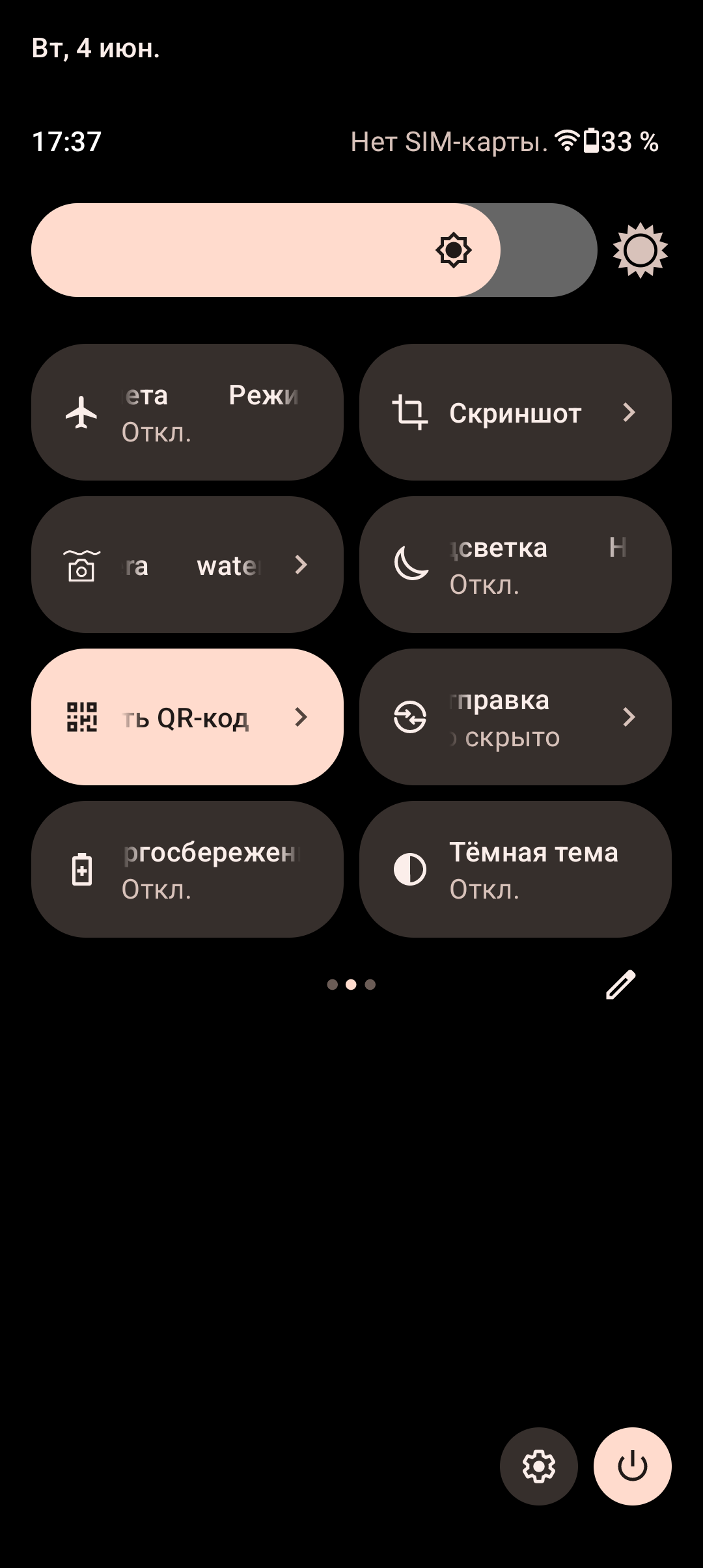Turn on Тёмная тема
This screenshot has width=703, height=1568.
[x=515, y=869]
